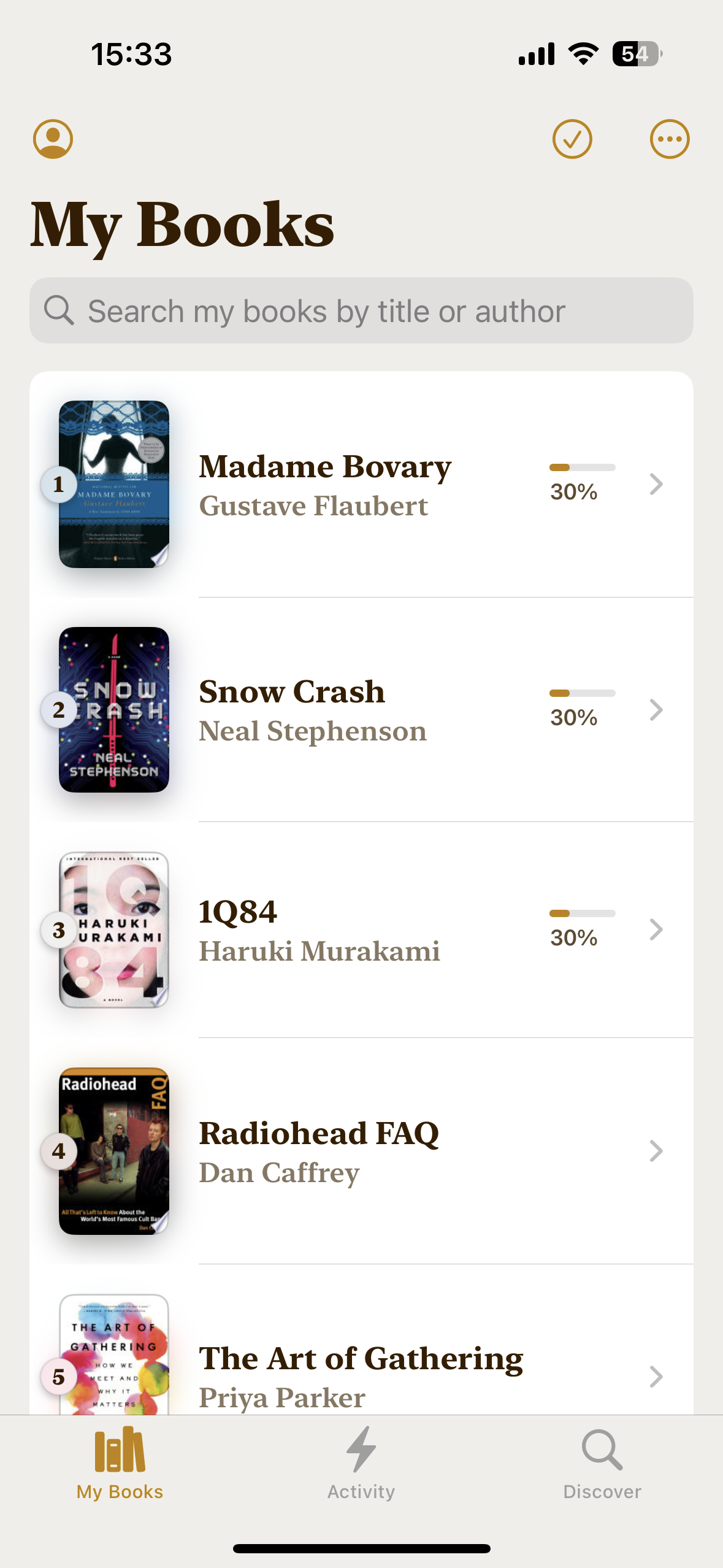
Task: Tap the number 1 badge on Madame Bovary
Action: tap(58, 485)
